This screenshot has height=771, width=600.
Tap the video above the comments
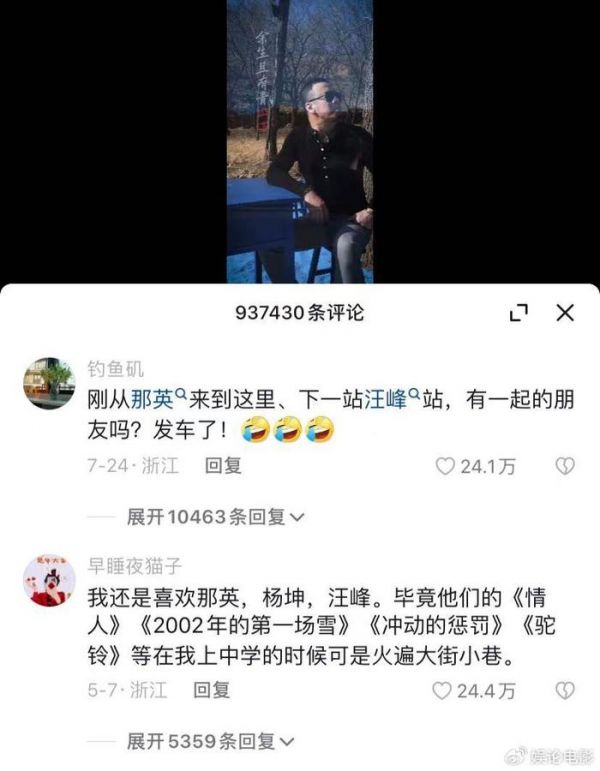point(300,140)
